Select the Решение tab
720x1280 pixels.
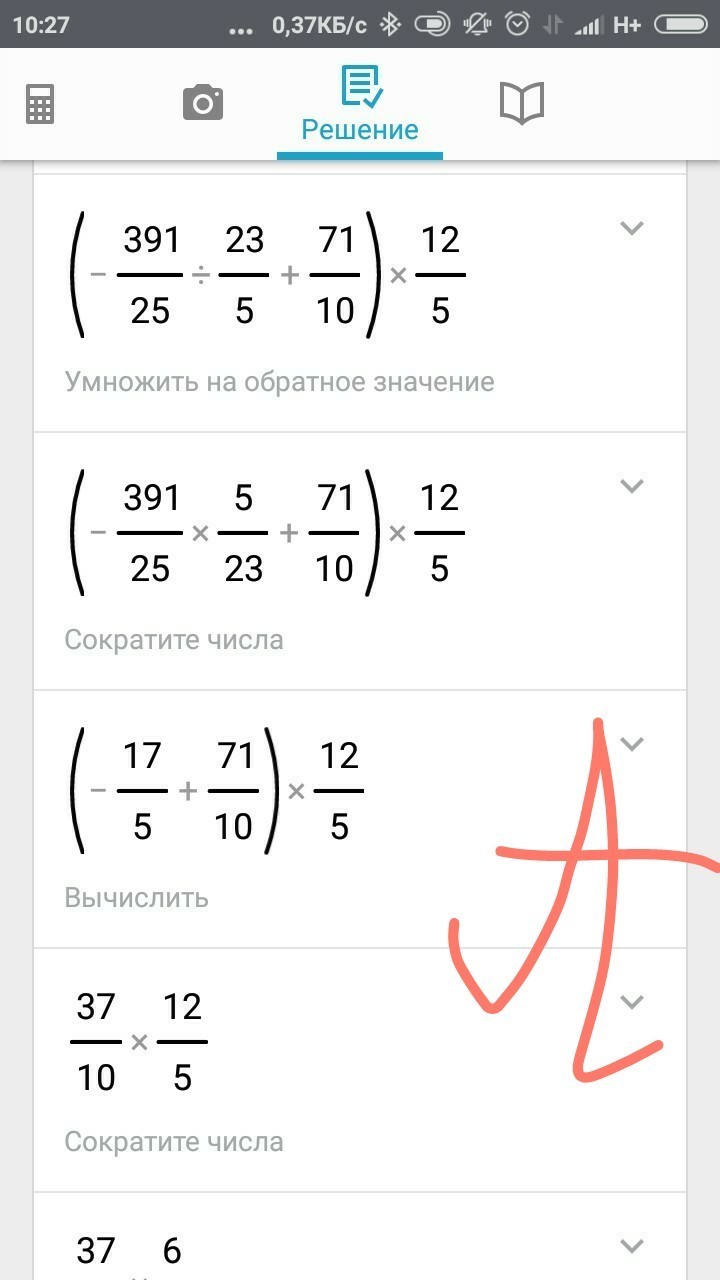360,103
